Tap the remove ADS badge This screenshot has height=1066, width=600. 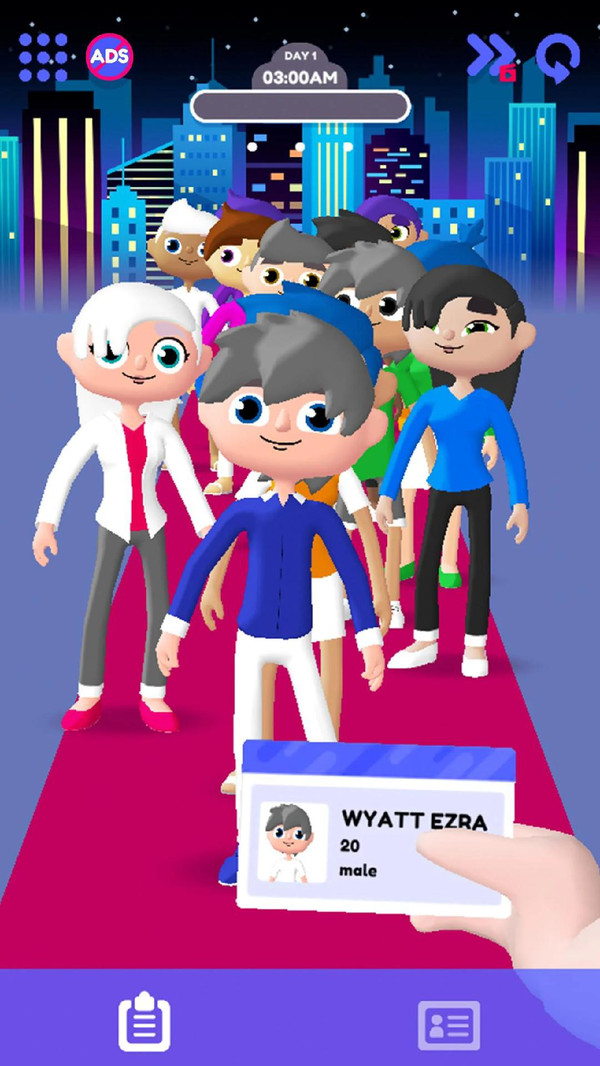tap(108, 57)
